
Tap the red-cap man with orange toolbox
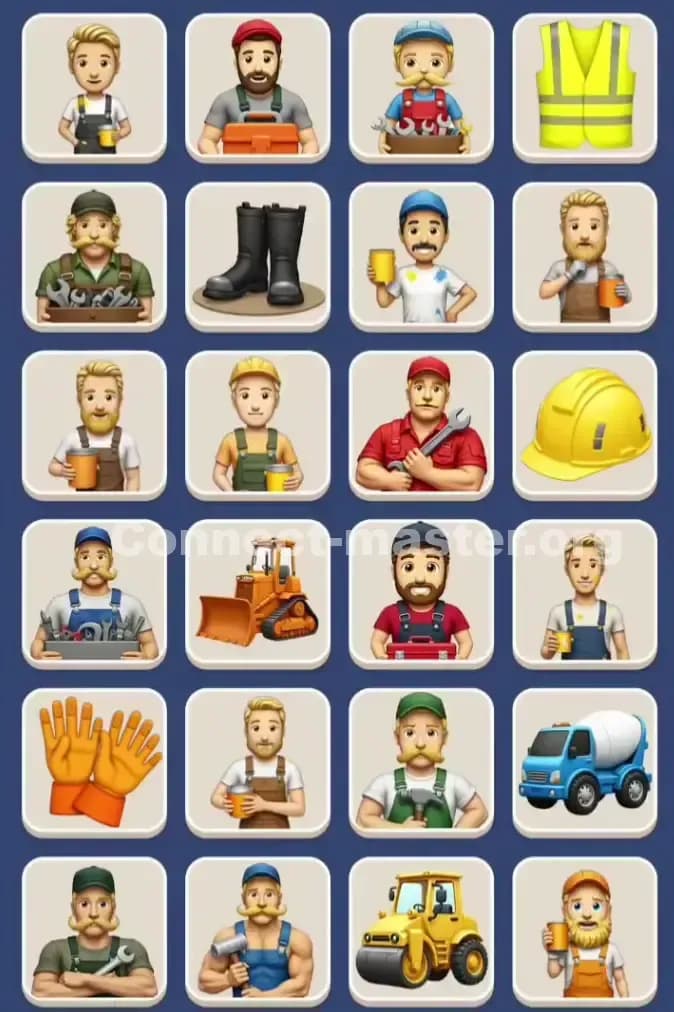257,87
